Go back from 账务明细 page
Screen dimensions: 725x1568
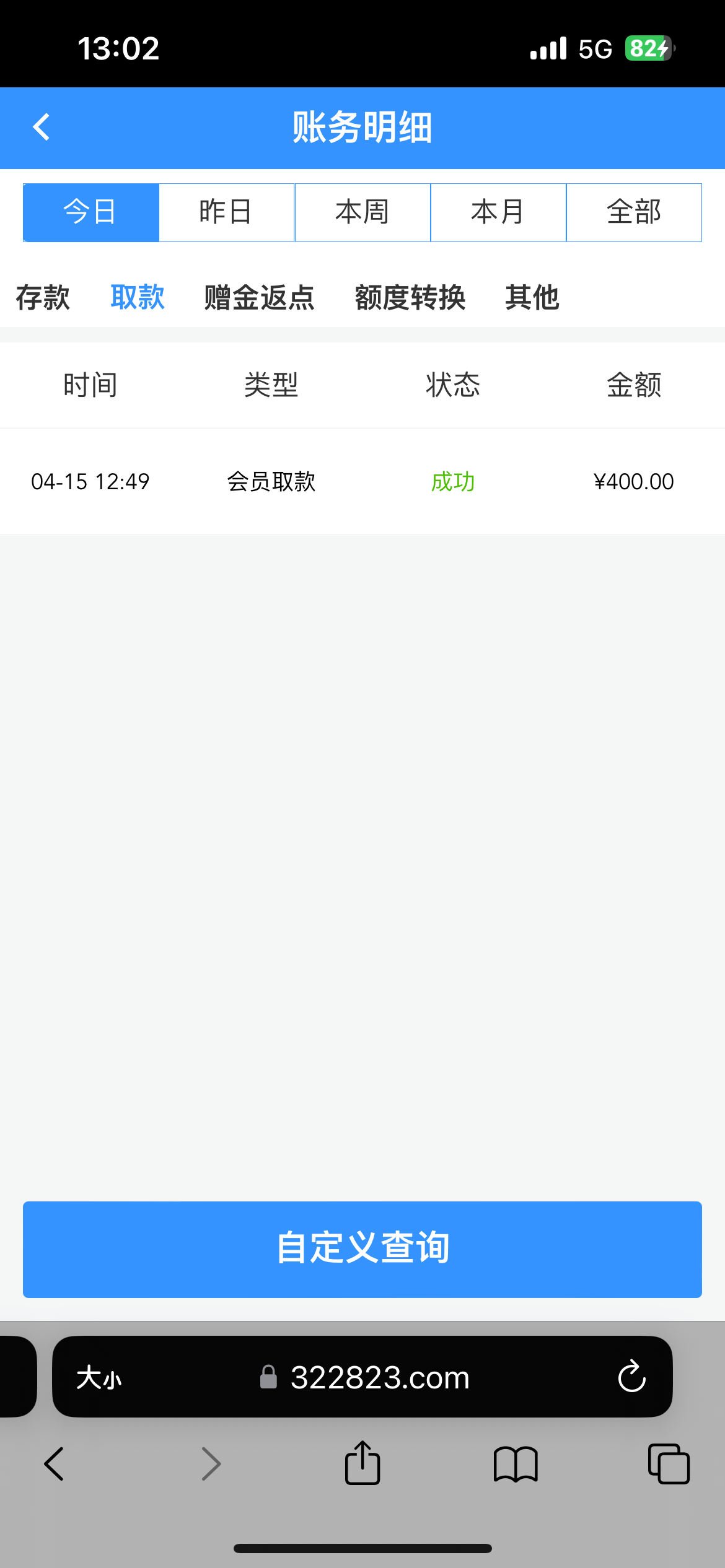click(42, 128)
